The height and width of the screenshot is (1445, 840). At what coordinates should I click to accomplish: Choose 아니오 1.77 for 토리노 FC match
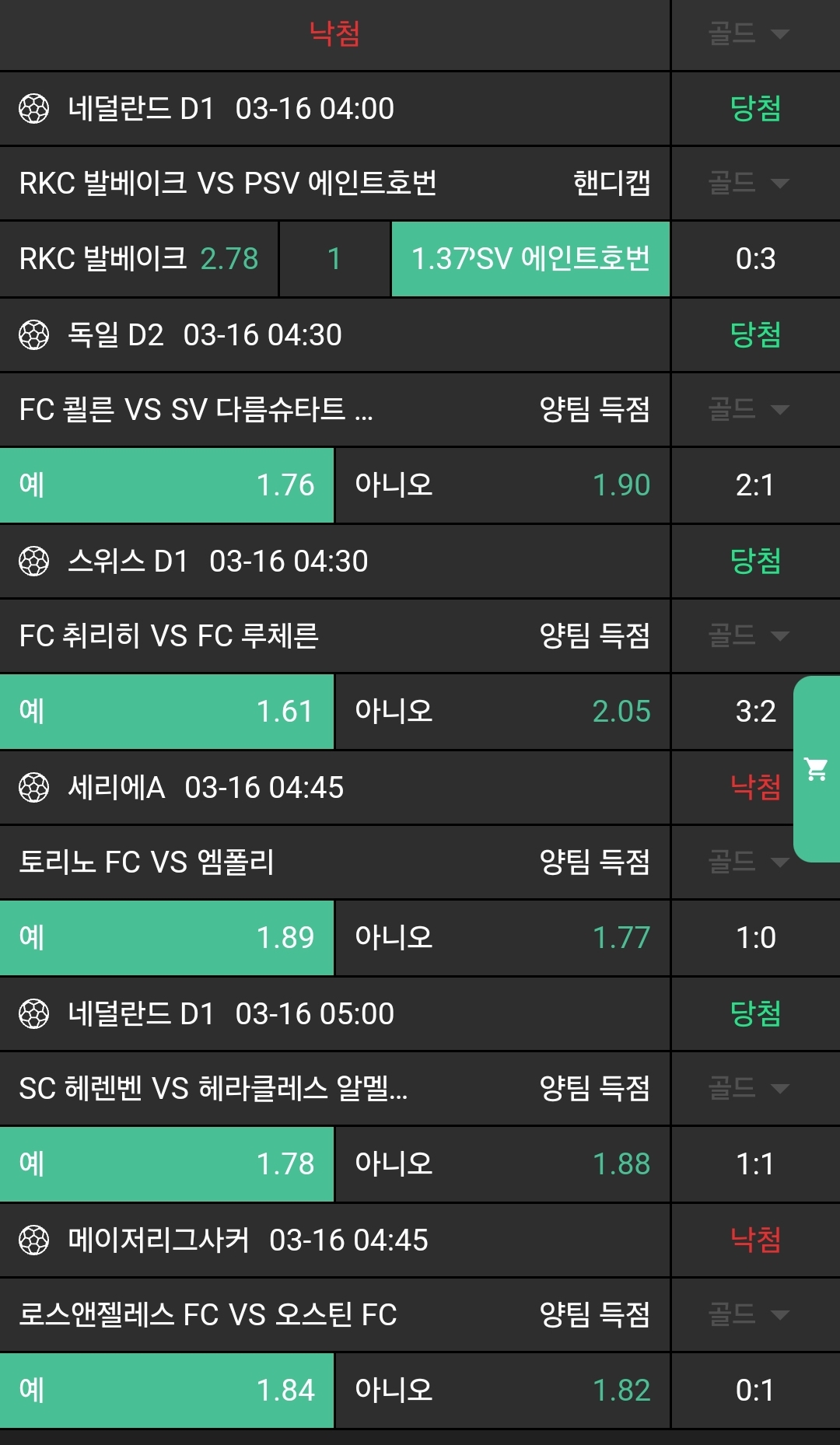point(502,938)
